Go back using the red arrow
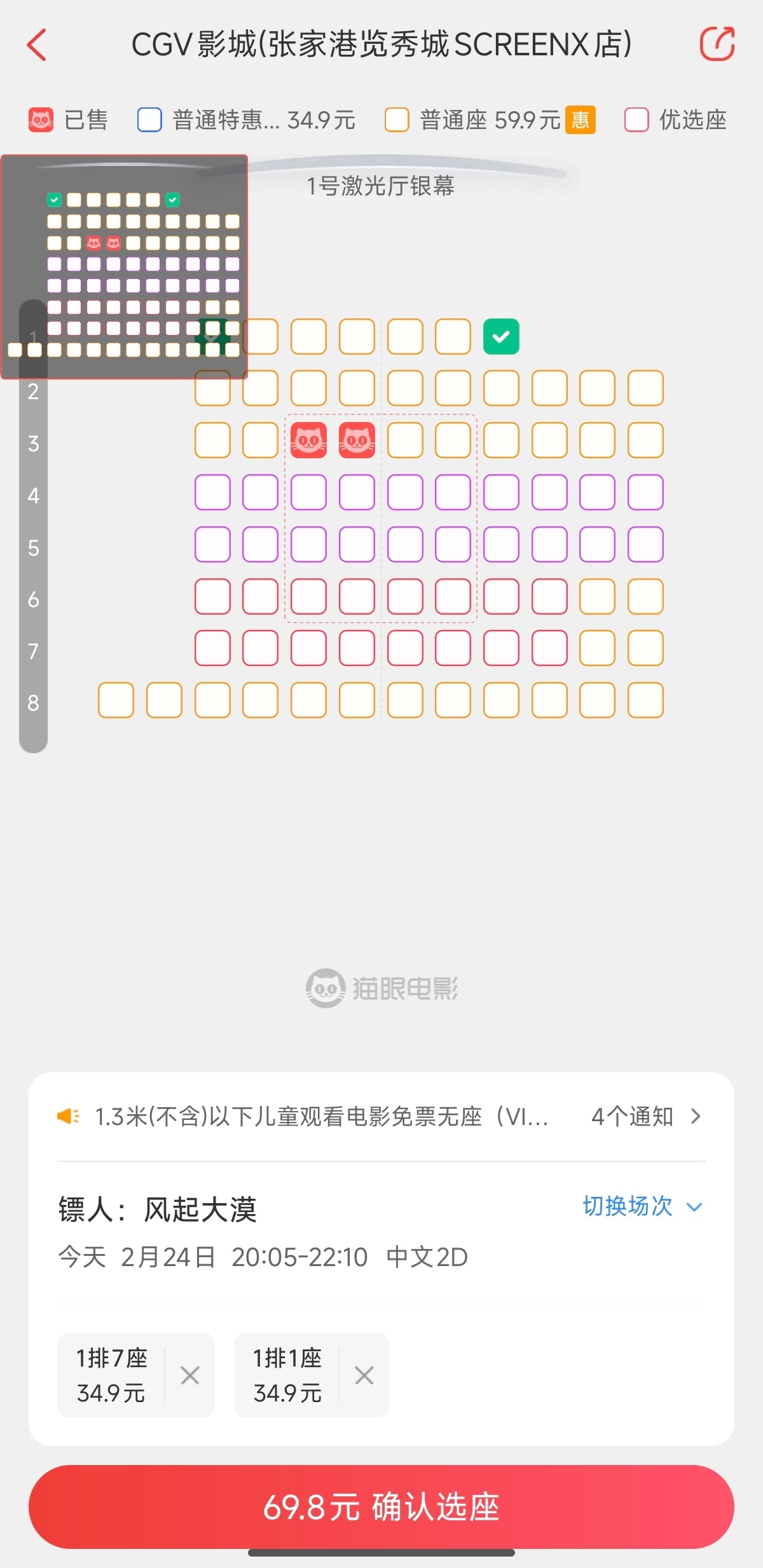 point(37,44)
